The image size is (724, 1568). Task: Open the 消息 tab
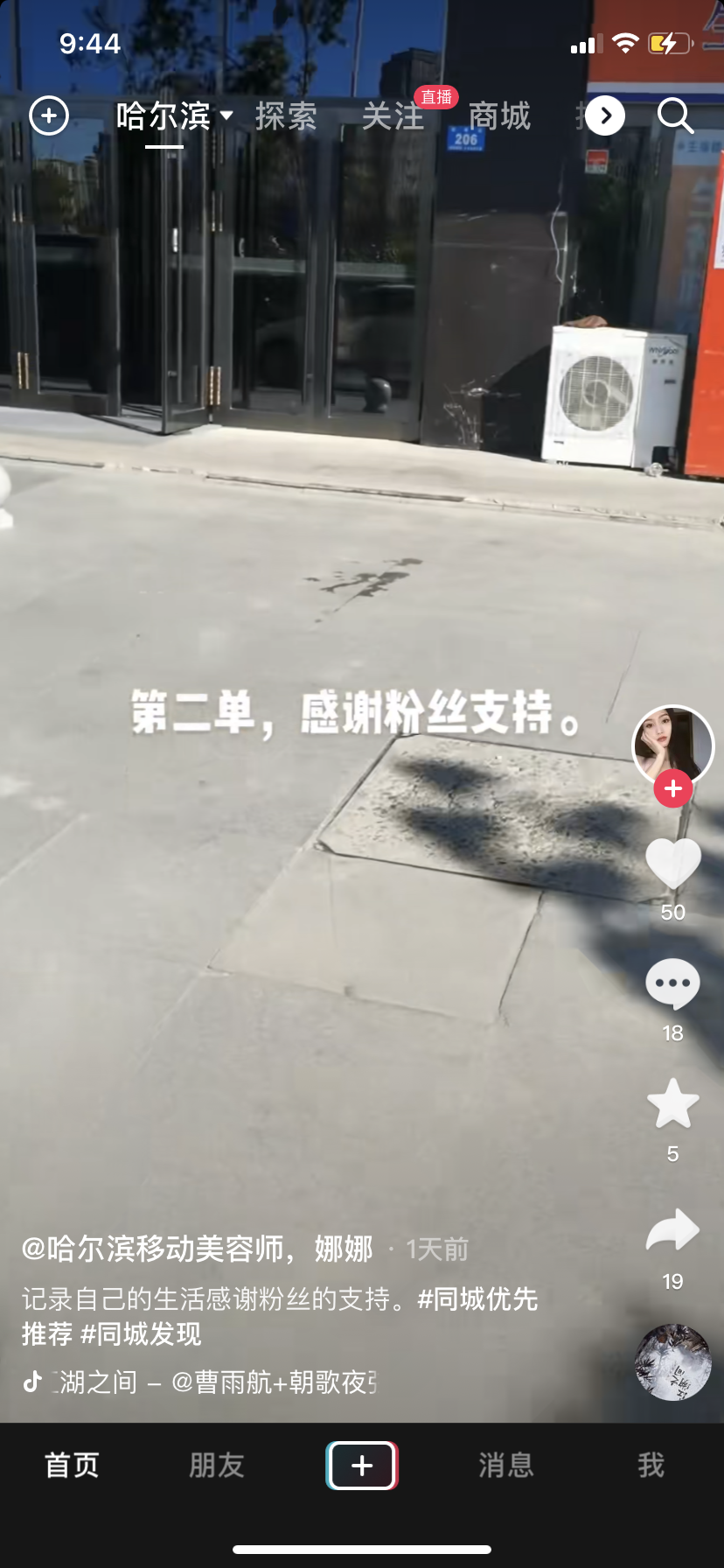coord(506,1465)
